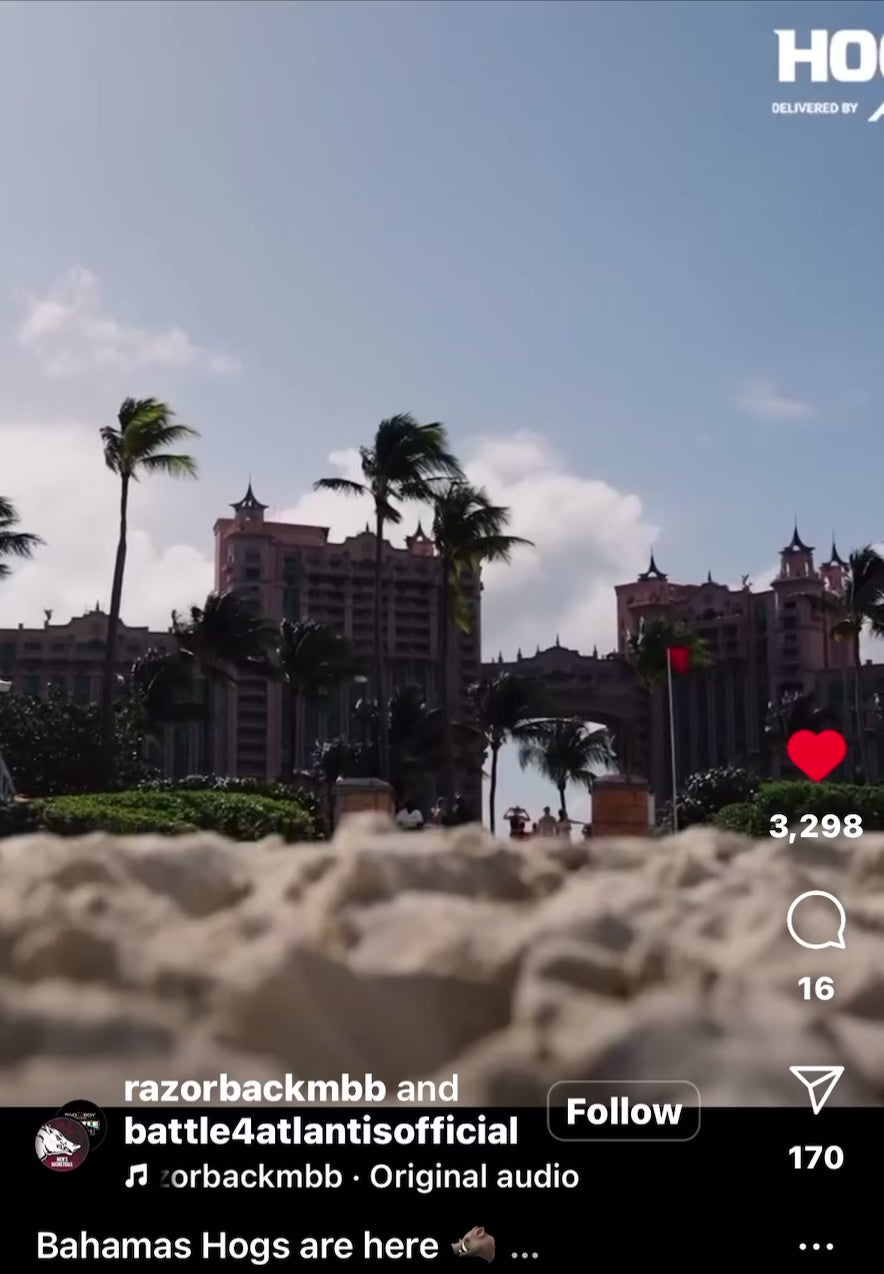The image size is (884, 1274).
Task: Expand the 'Bahamas Hogs are here' caption
Action: click(523, 1250)
